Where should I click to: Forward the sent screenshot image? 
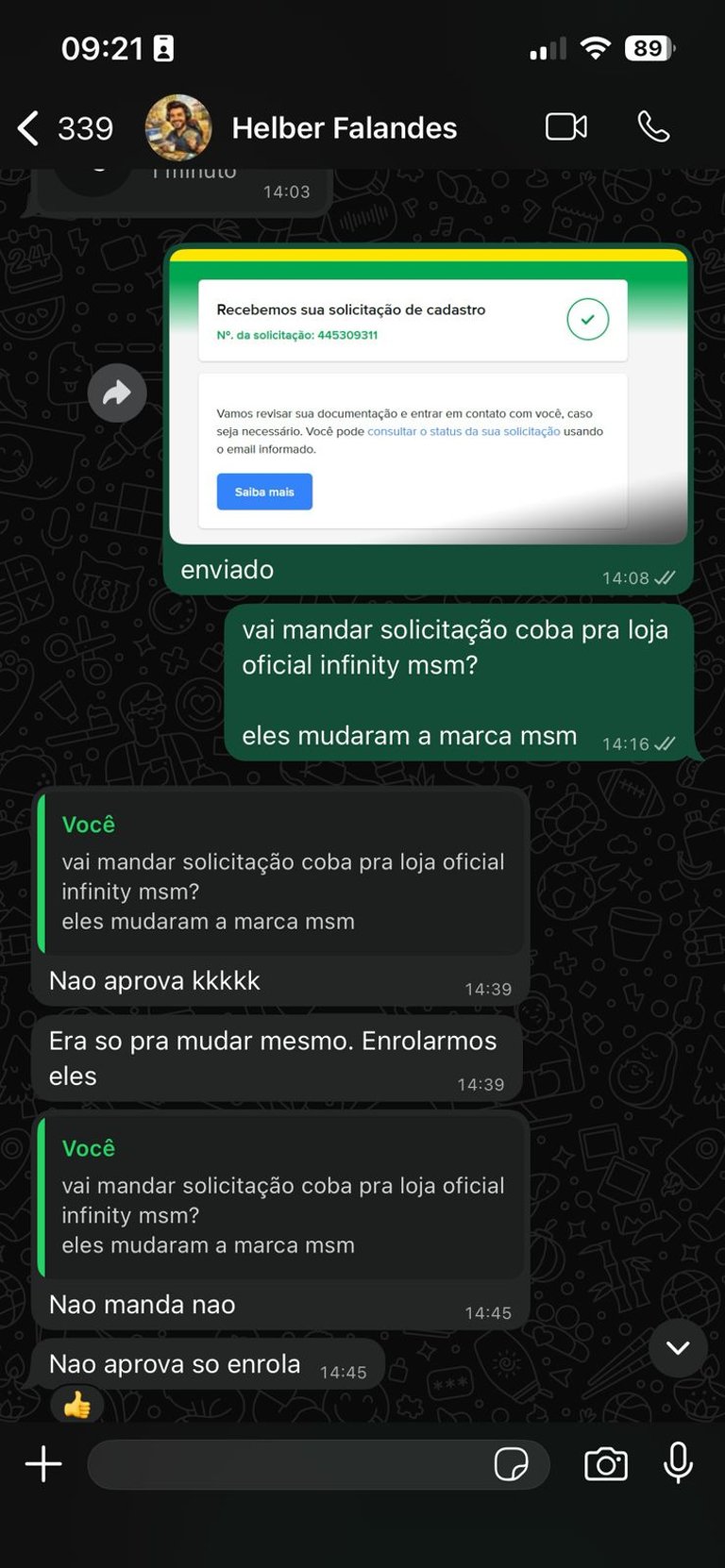click(116, 392)
